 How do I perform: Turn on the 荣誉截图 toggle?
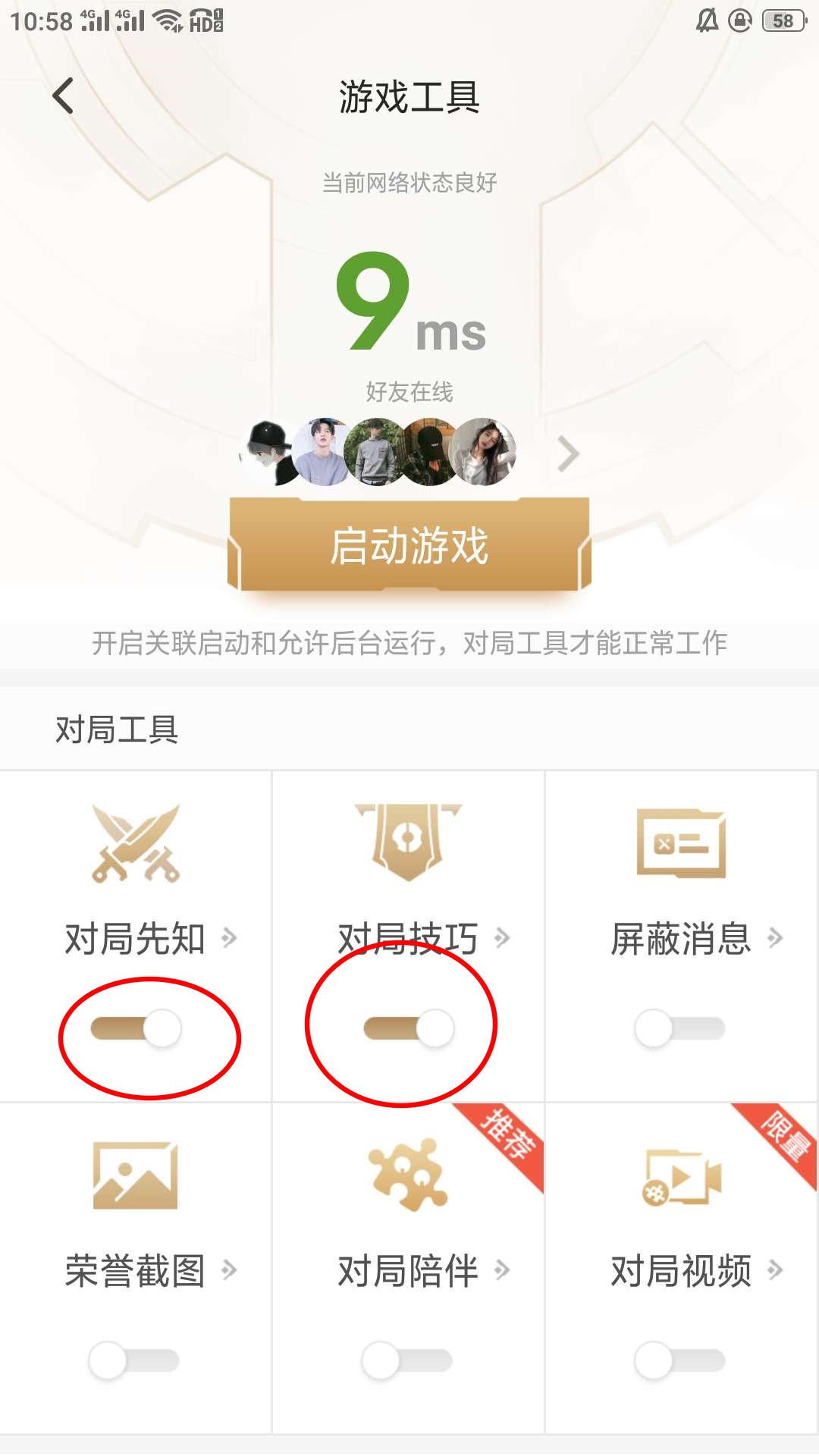[x=134, y=1360]
